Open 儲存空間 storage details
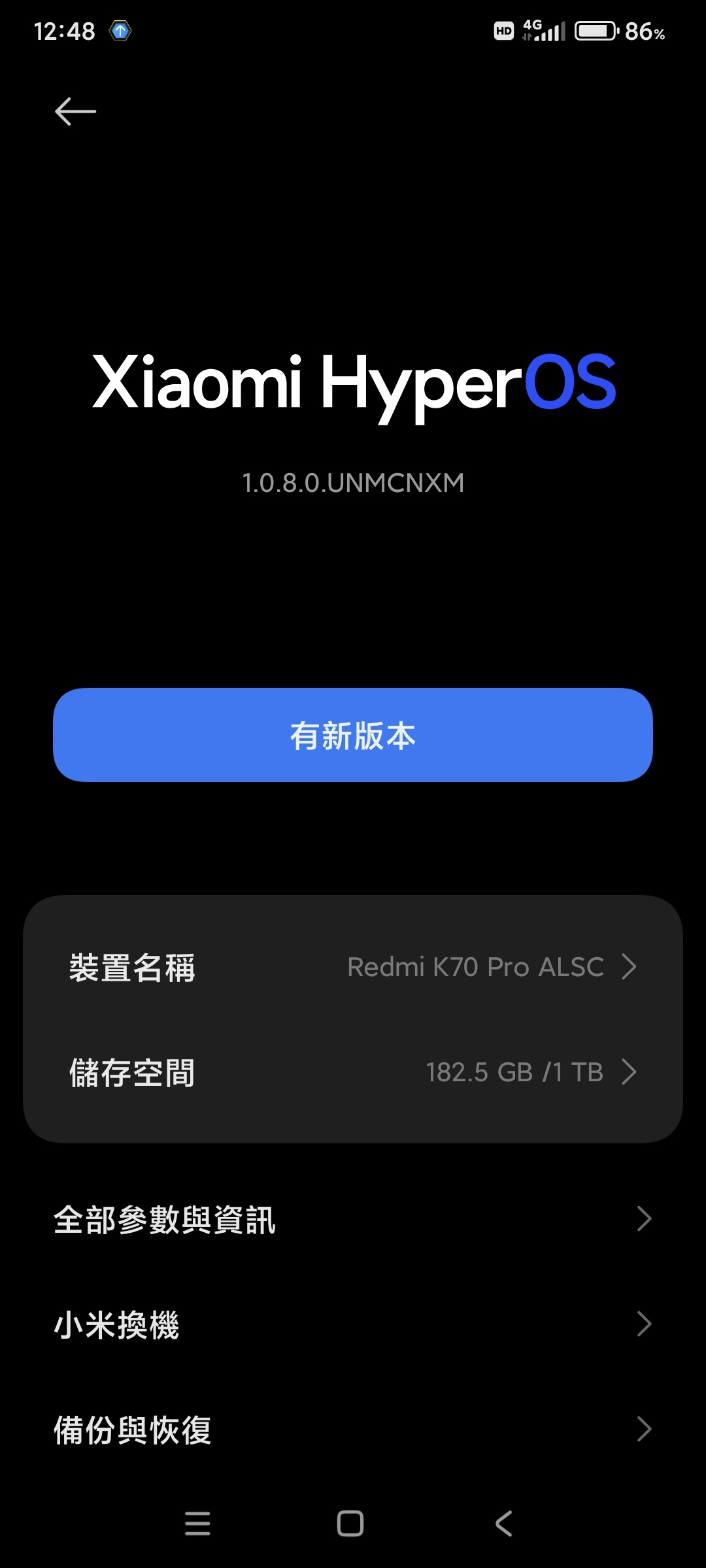This screenshot has height=1568, width=706. (353, 1072)
